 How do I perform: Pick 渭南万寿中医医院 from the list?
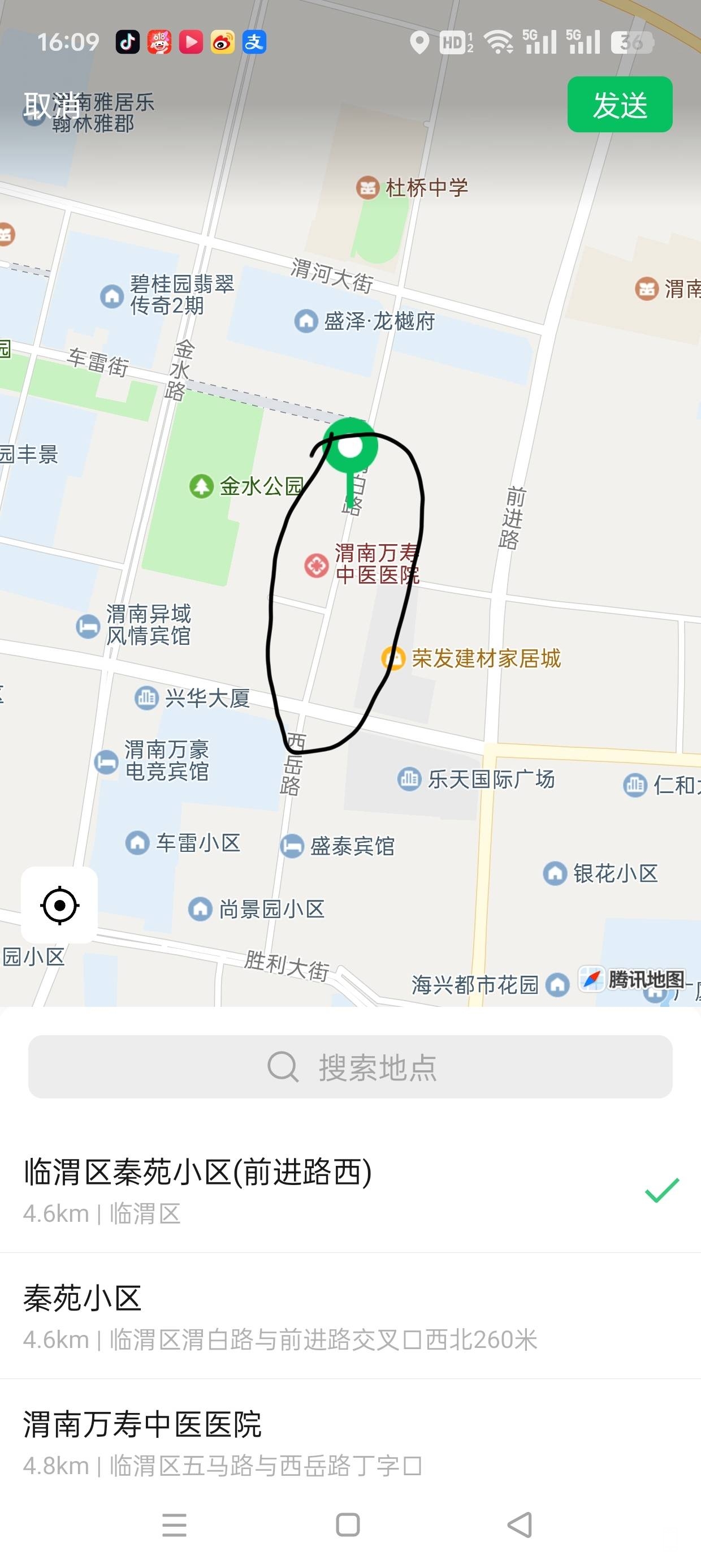(350, 1441)
